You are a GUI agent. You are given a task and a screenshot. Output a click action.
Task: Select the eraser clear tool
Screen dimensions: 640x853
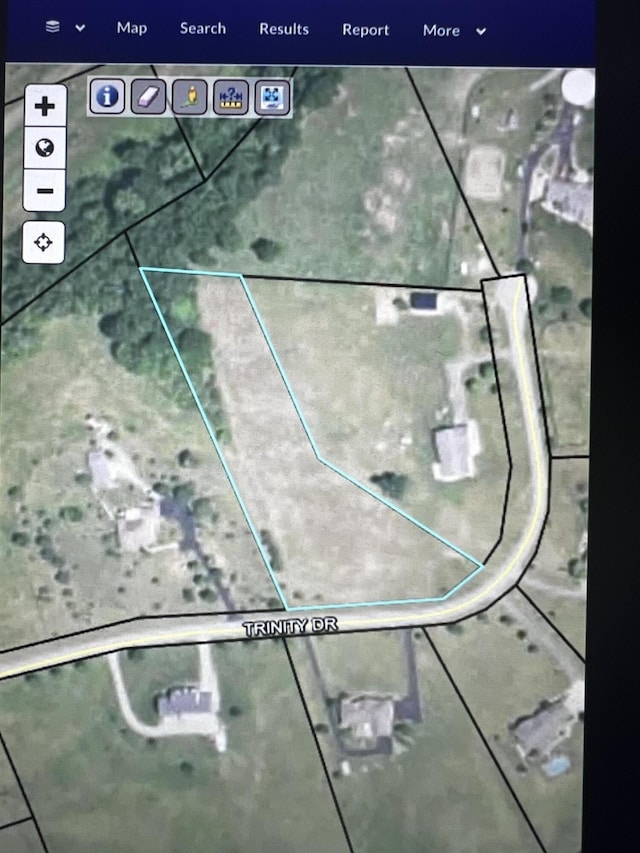point(148,97)
